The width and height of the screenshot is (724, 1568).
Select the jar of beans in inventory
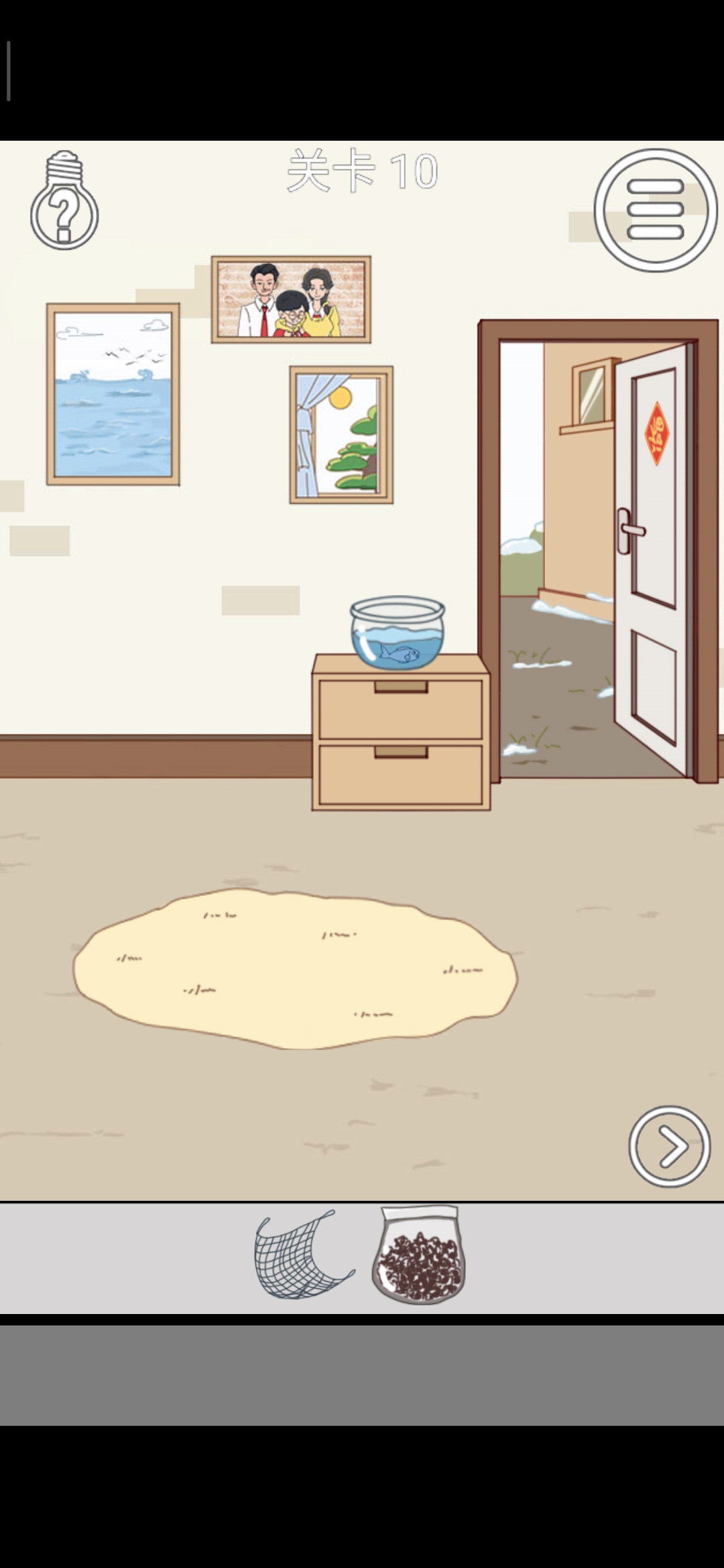(x=418, y=1255)
